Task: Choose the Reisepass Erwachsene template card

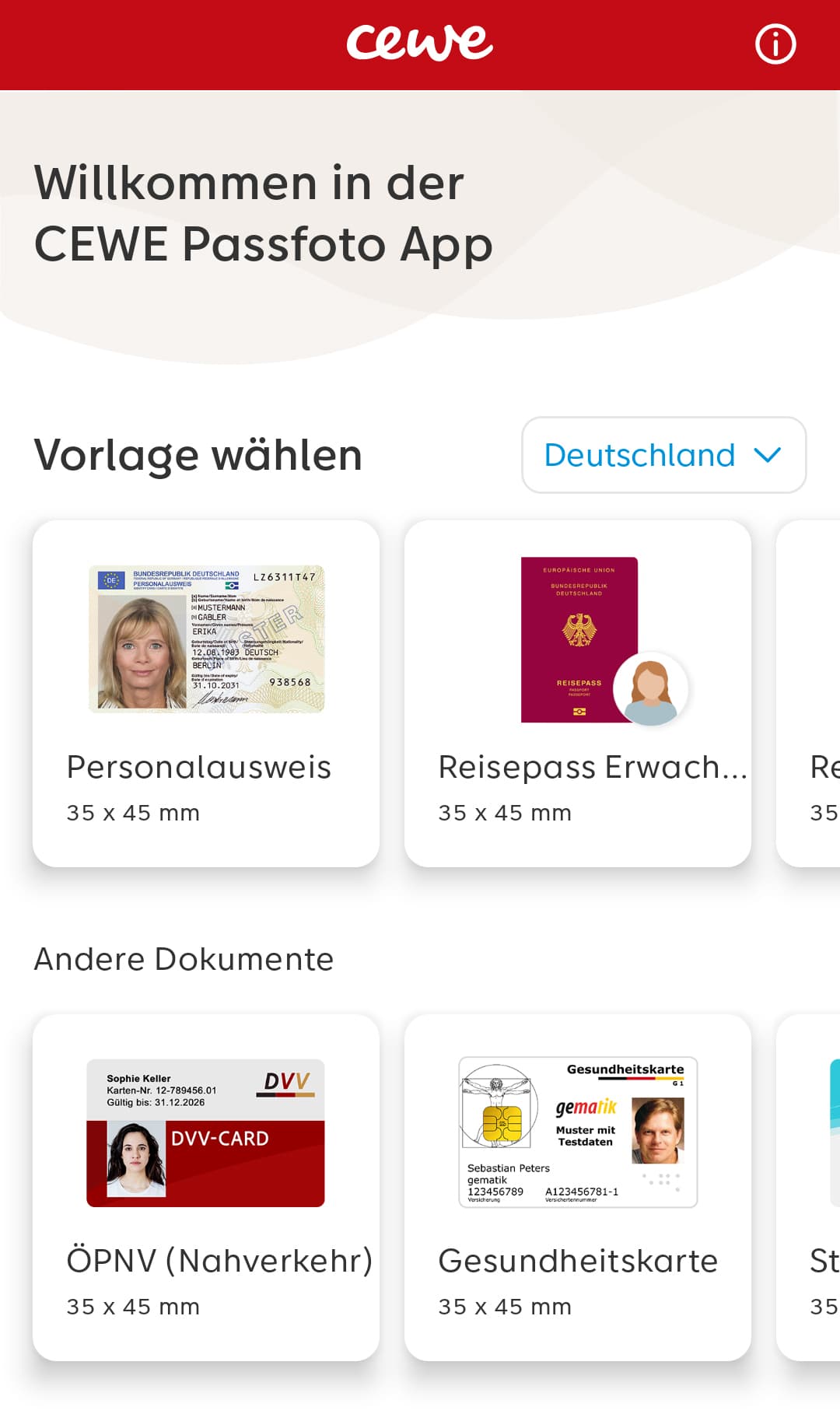Action: (x=578, y=693)
